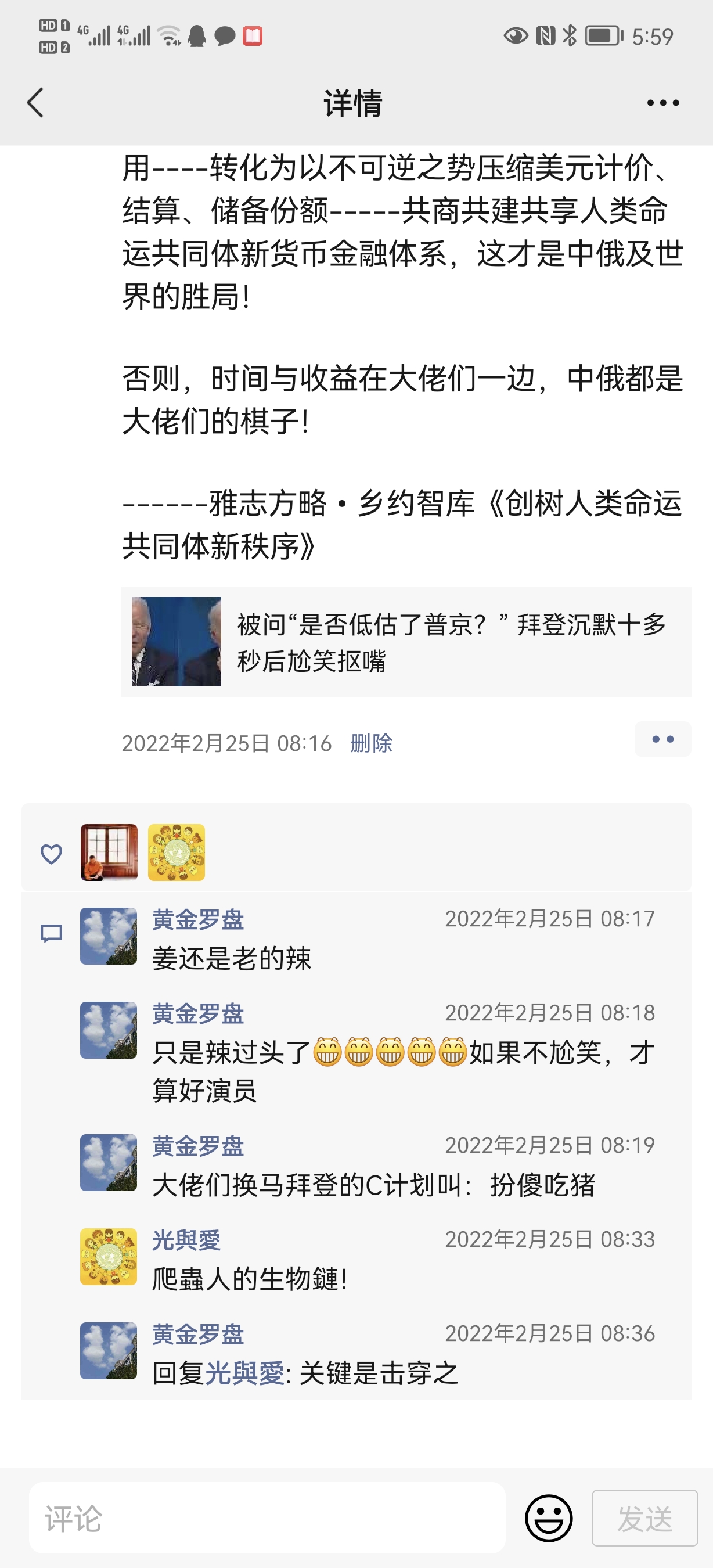Go back from the 详情 page

click(x=35, y=102)
